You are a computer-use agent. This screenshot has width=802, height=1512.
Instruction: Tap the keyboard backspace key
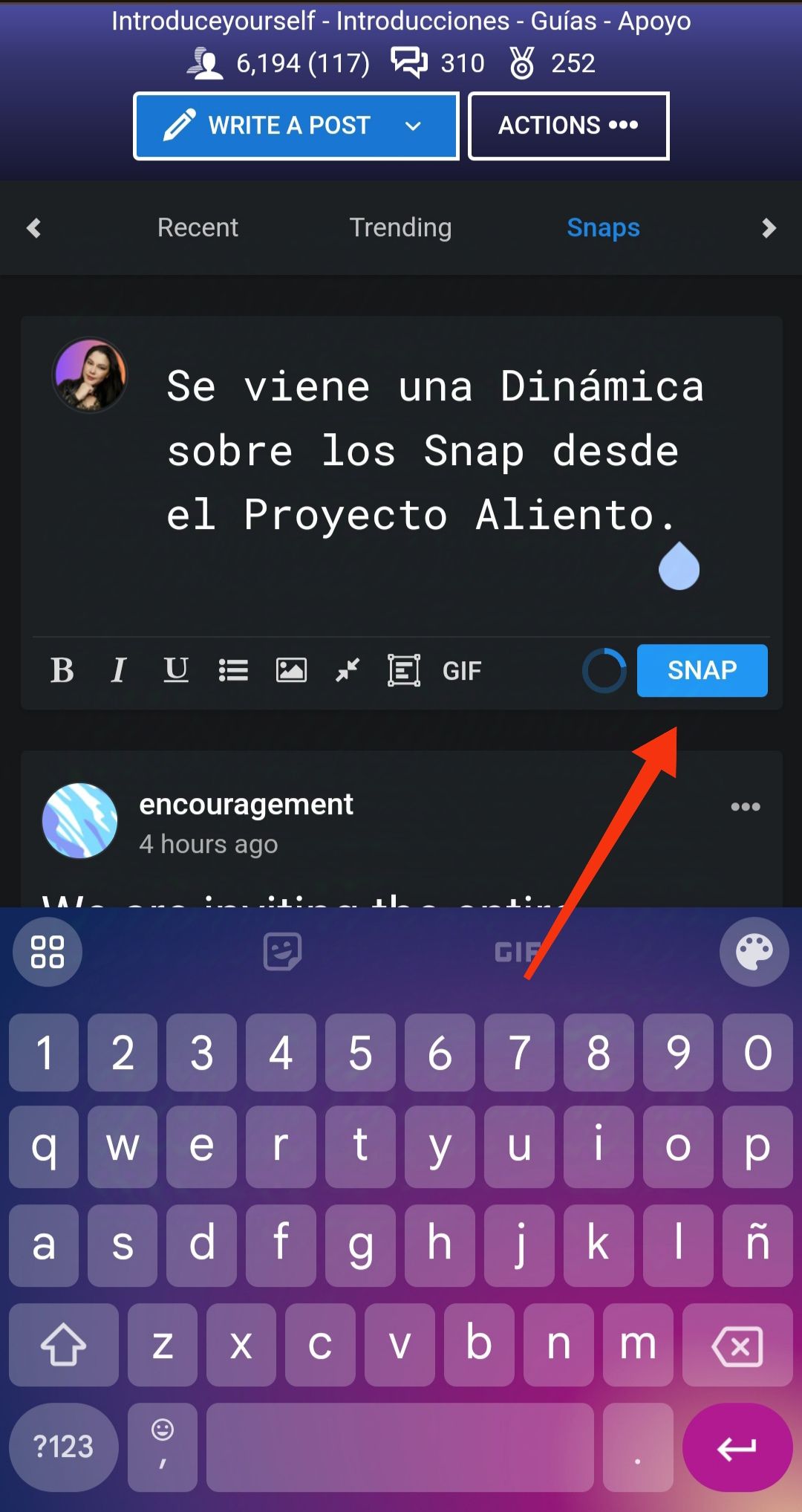[x=737, y=1346]
